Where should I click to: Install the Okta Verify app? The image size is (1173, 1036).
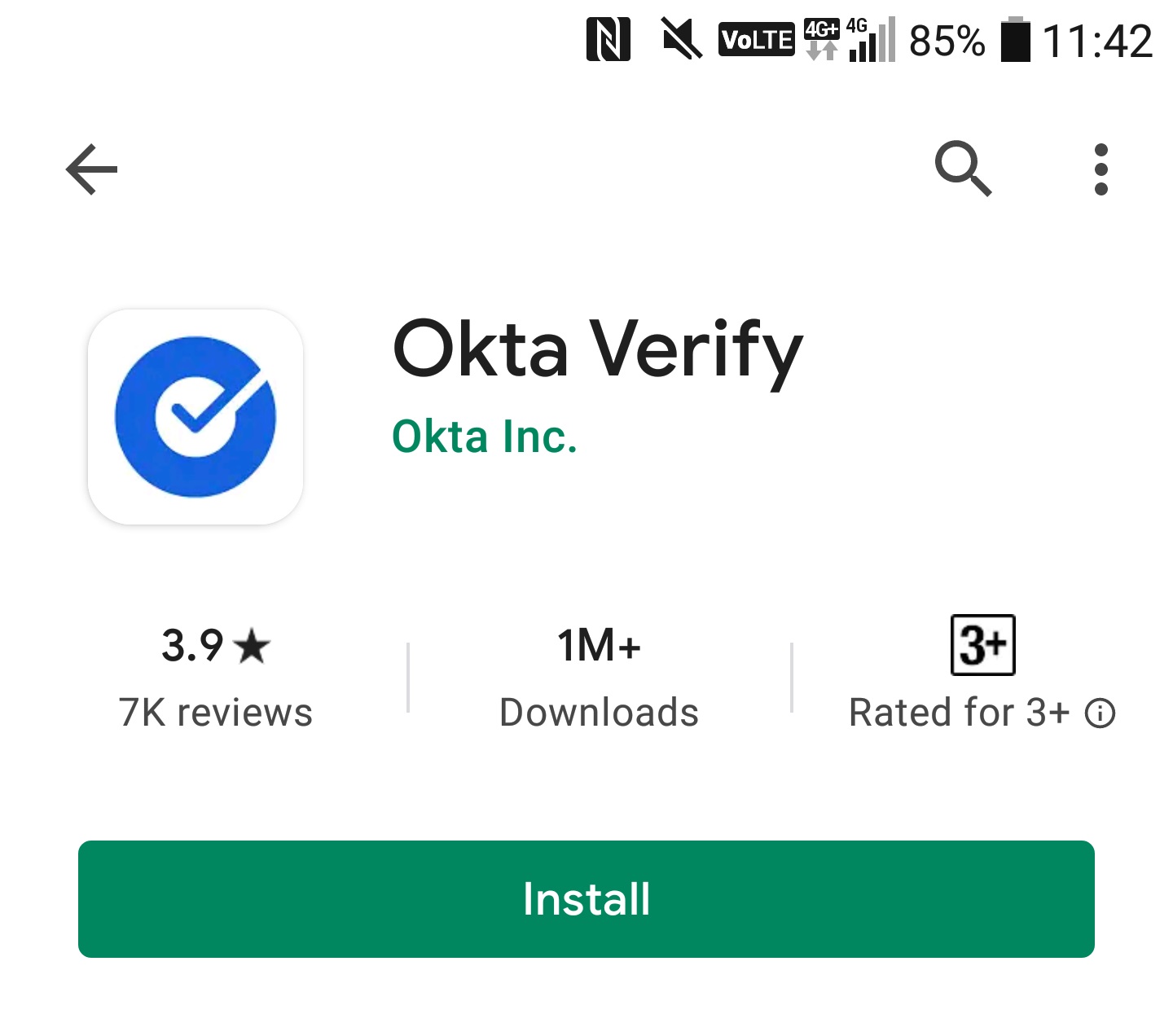(x=586, y=898)
